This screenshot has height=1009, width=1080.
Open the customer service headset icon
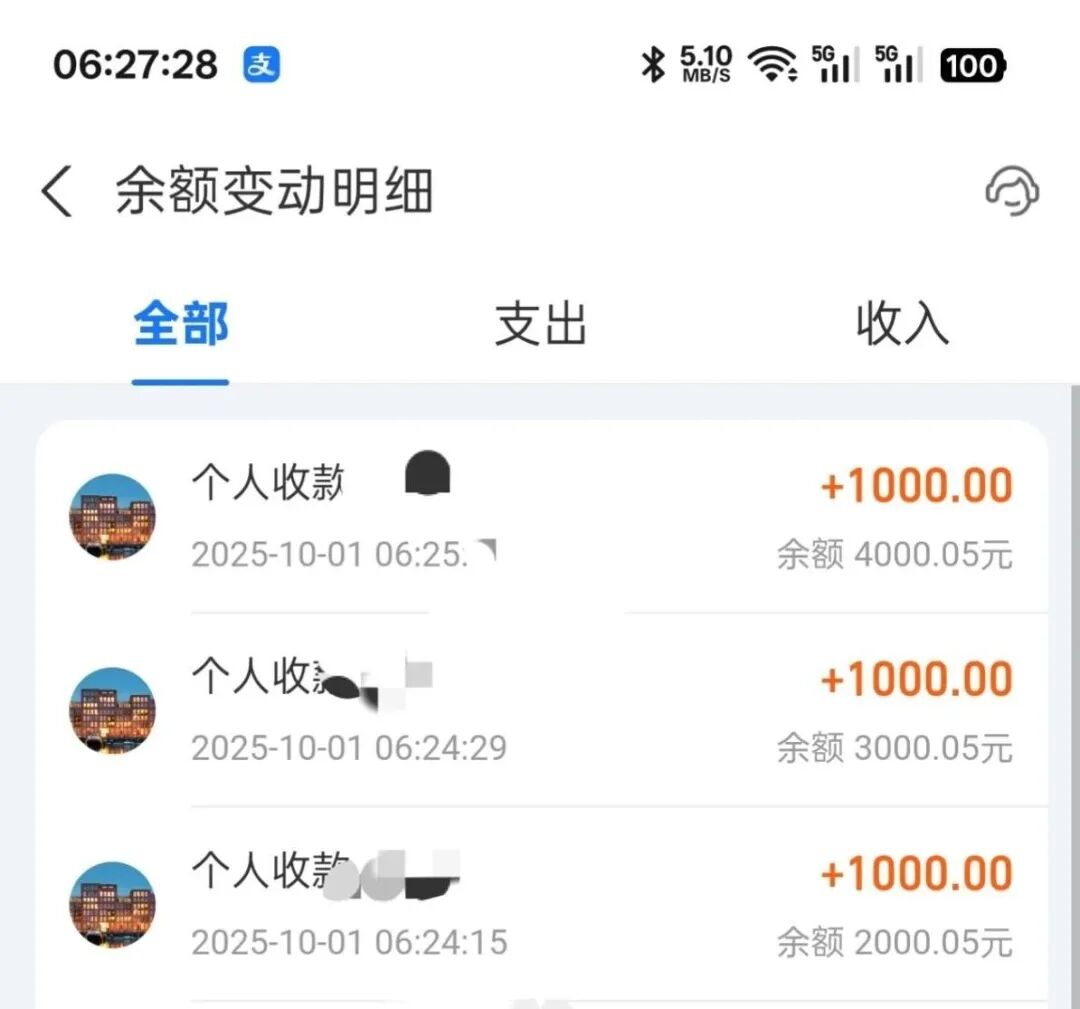pos(1012,190)
